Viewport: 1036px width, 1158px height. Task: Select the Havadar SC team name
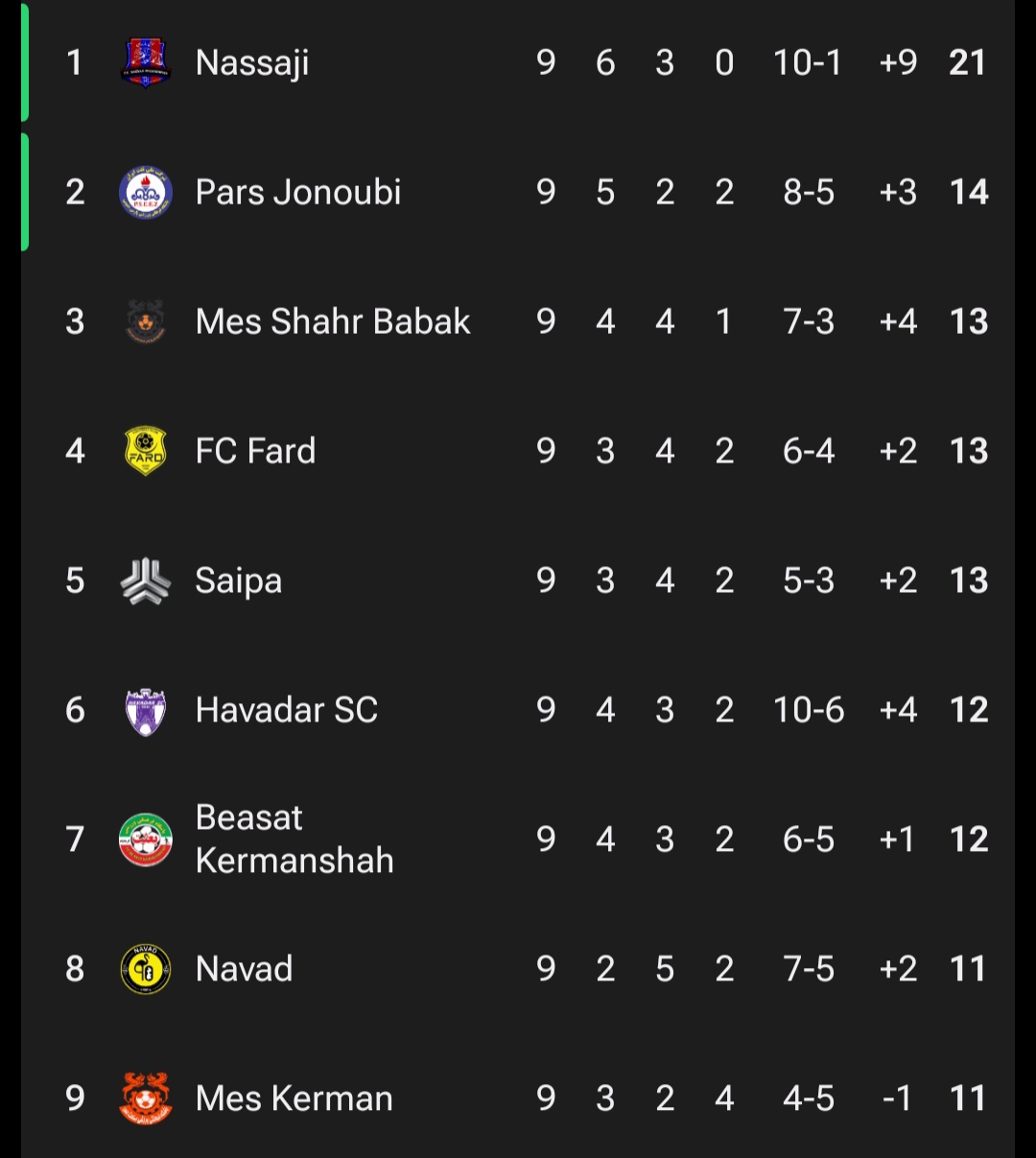pyautogui.click(x=287, y=709)
